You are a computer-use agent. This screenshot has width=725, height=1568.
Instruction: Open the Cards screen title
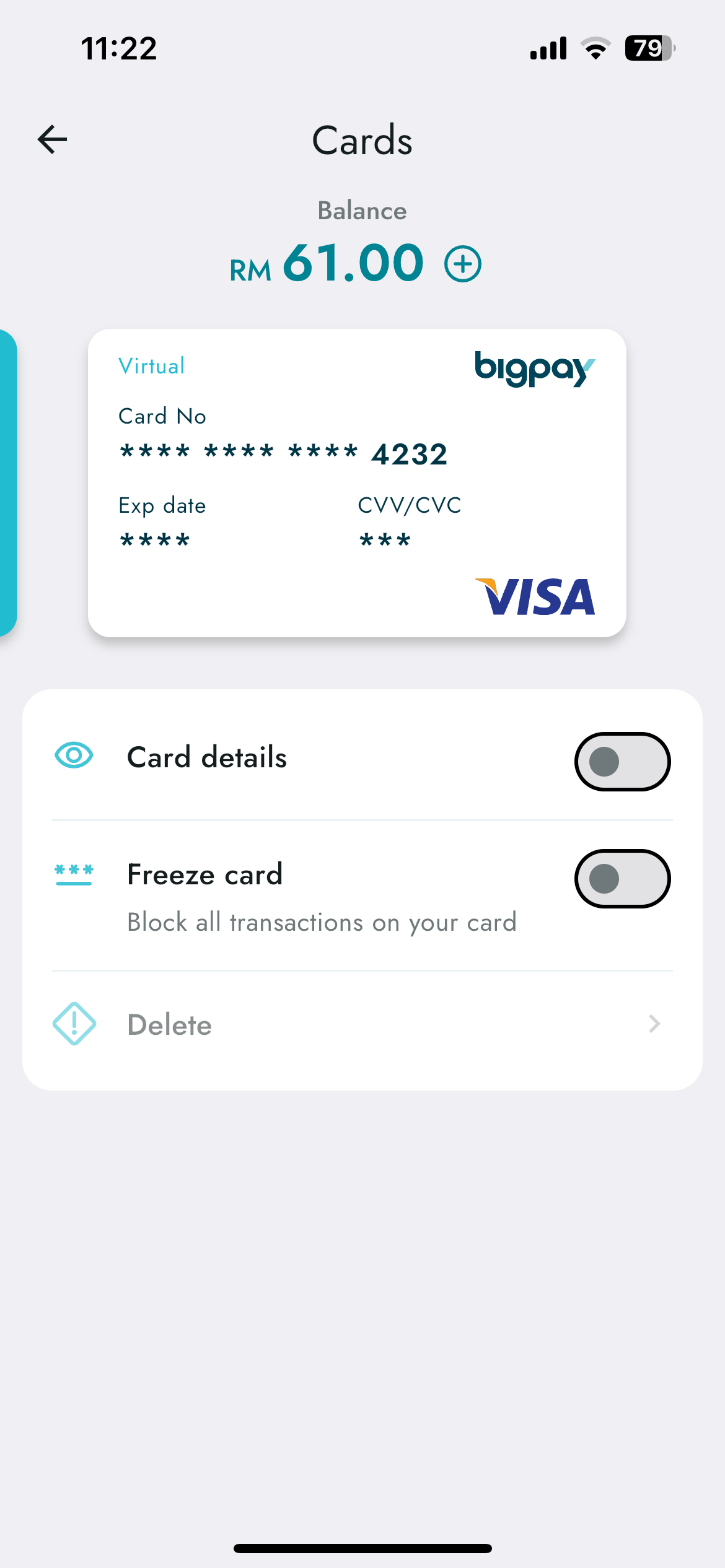coord(362,139)
